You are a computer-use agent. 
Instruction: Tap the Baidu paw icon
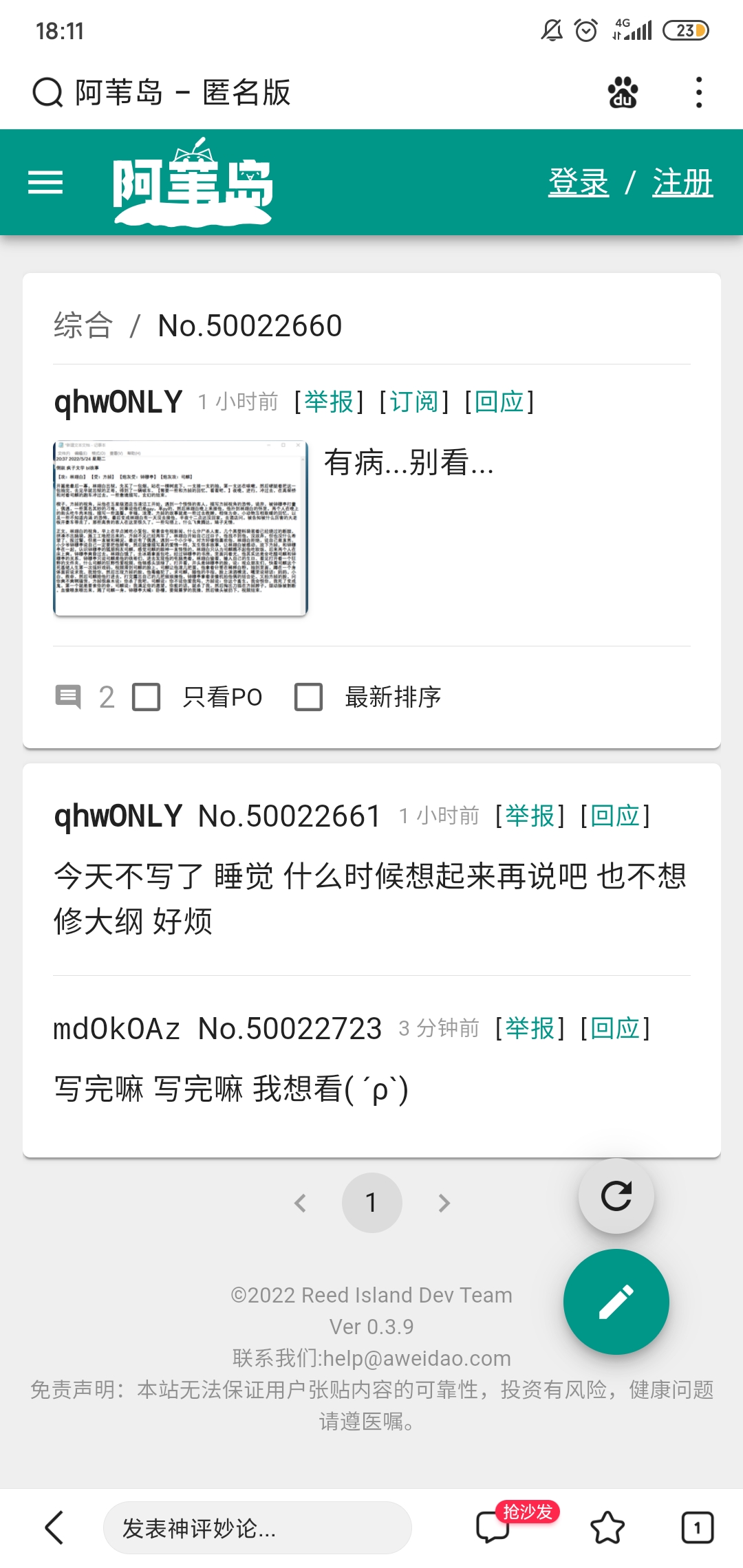(623, 92)
